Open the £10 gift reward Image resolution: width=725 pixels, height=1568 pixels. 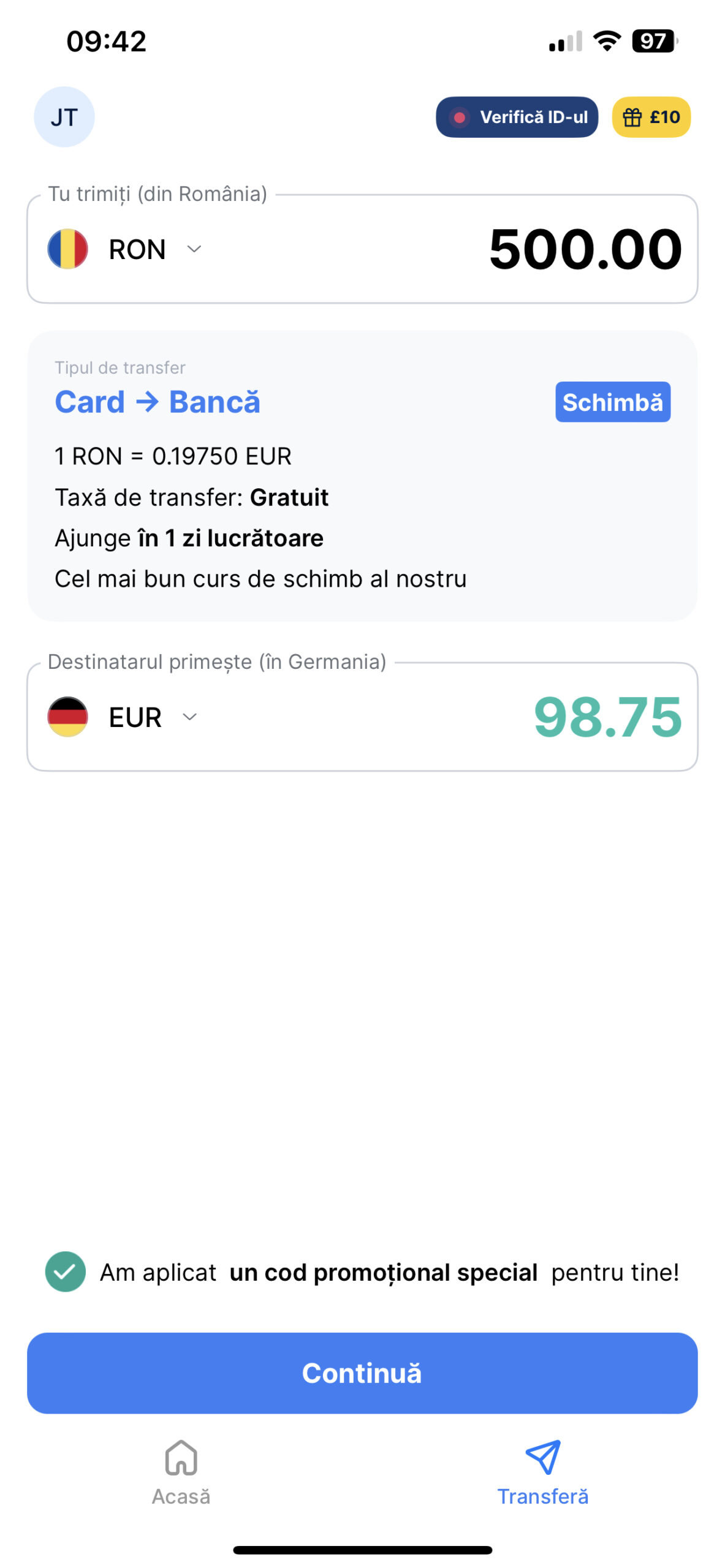(651, 117)
